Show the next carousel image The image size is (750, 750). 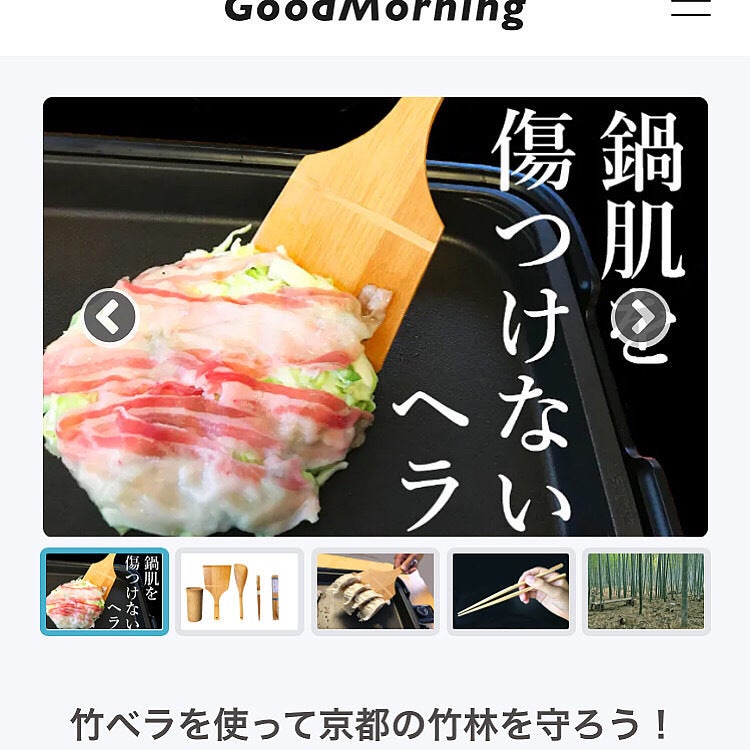click(x=640, y=317)
